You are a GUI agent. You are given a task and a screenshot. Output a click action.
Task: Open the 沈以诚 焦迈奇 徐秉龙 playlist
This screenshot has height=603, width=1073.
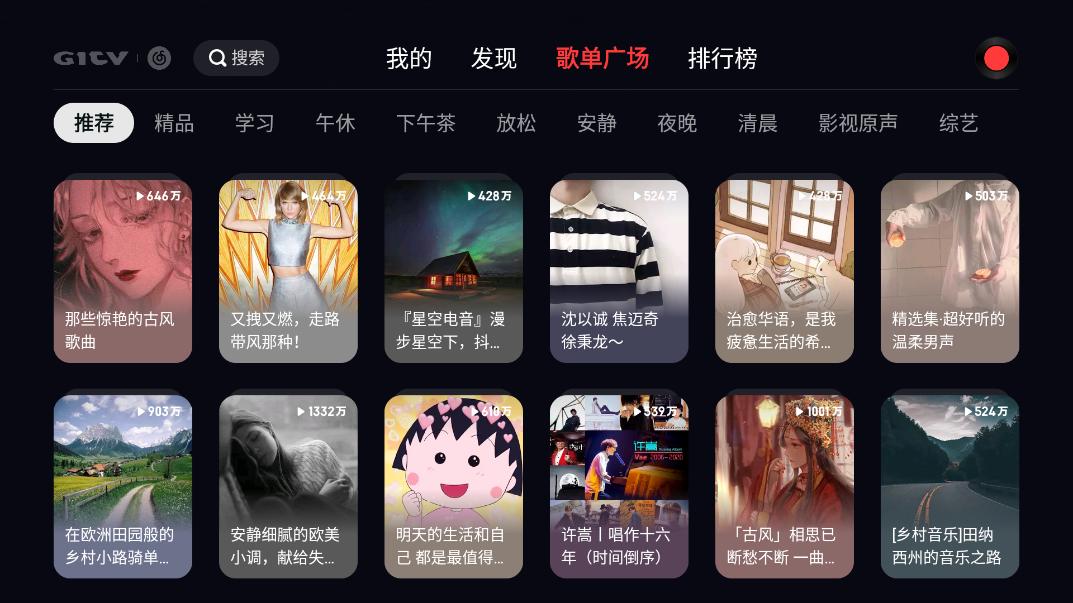point(619,270)
